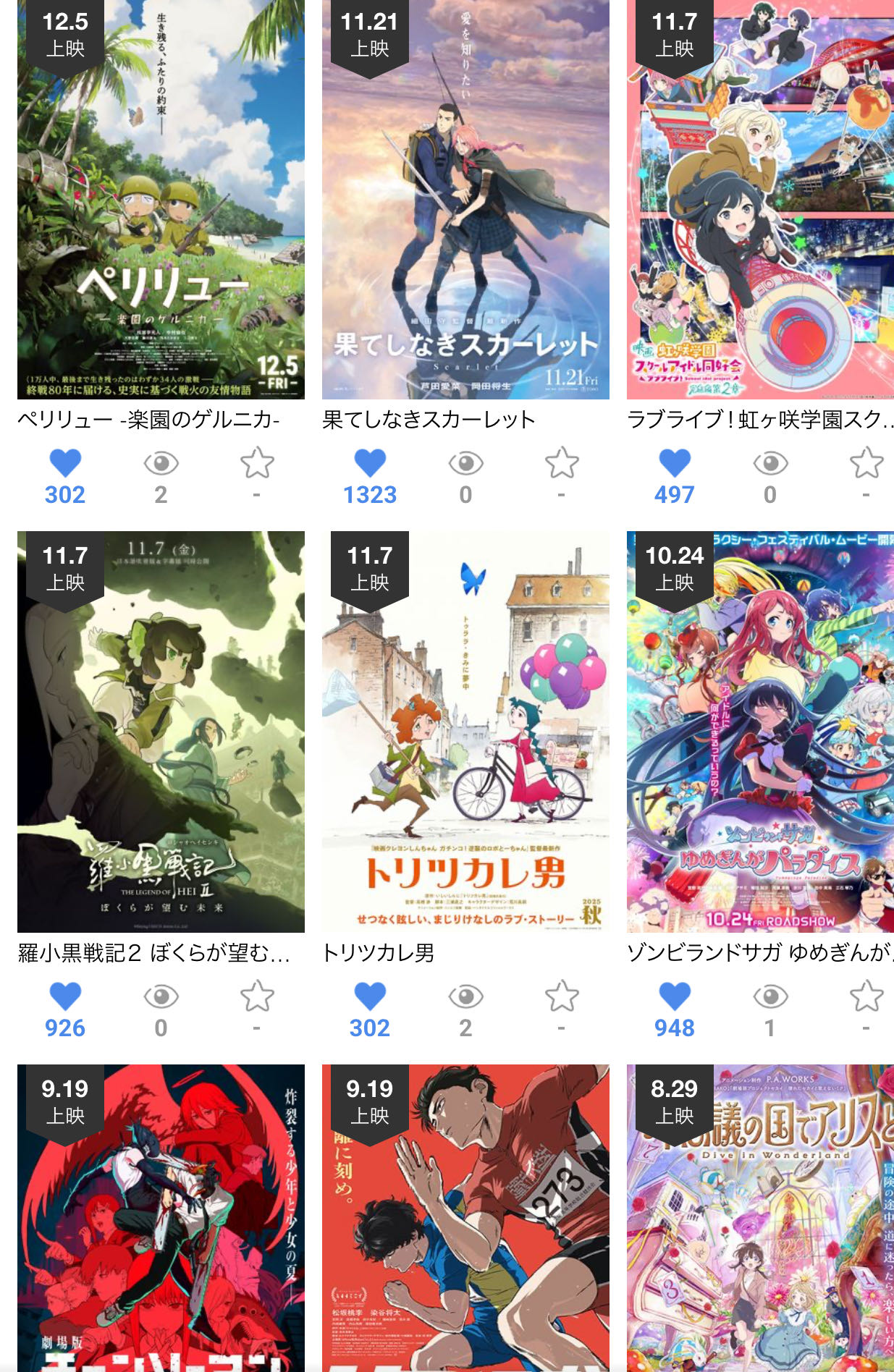Like ラブライブ!虹ヶ咲学園 with the heart icon
Viewport: 894px width, 1372px height.
point(675,463)
